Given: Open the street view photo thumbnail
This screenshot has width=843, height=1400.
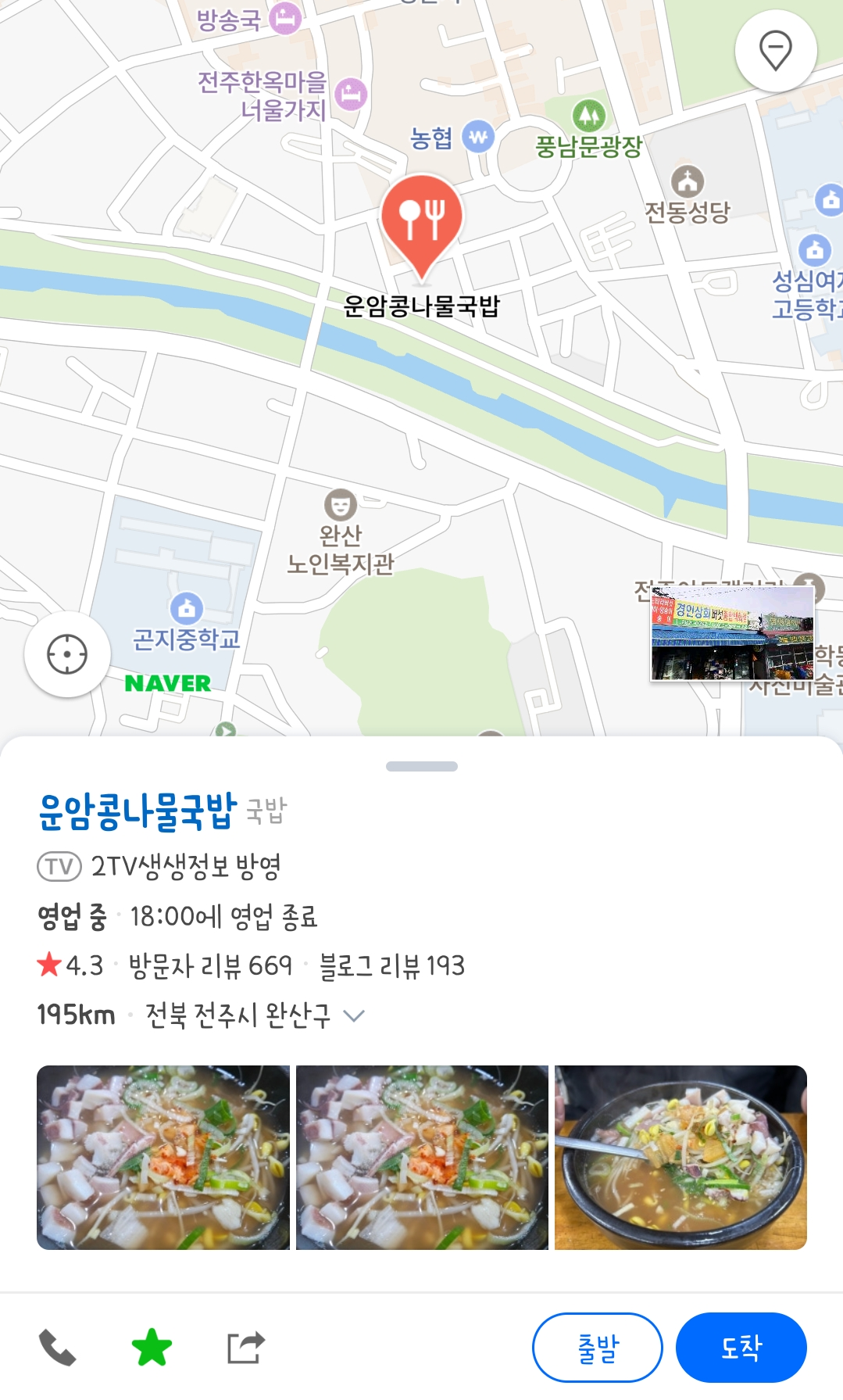Looking at the screenshot, I should tap(733, 634).
